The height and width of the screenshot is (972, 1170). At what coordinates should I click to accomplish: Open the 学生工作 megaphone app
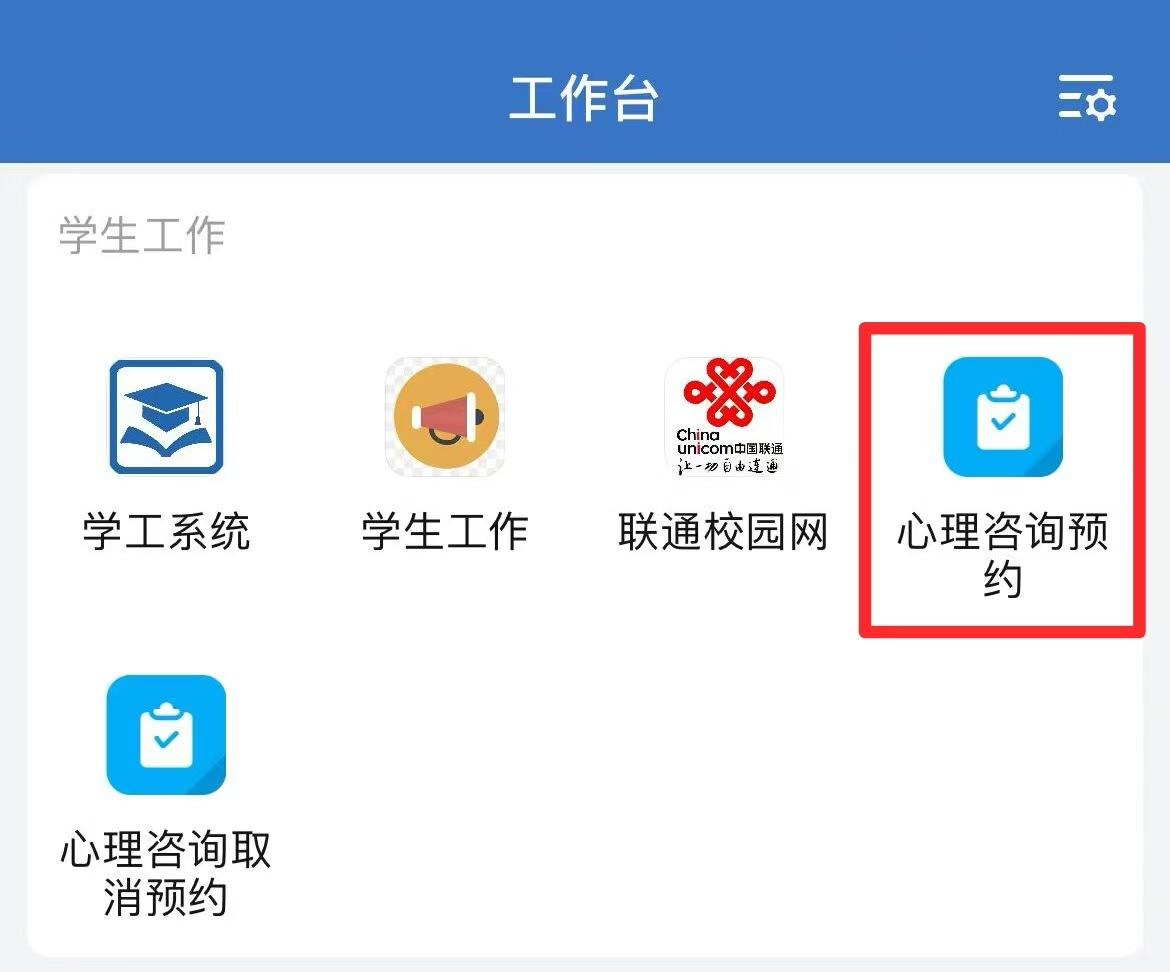[x=445, y=417]
